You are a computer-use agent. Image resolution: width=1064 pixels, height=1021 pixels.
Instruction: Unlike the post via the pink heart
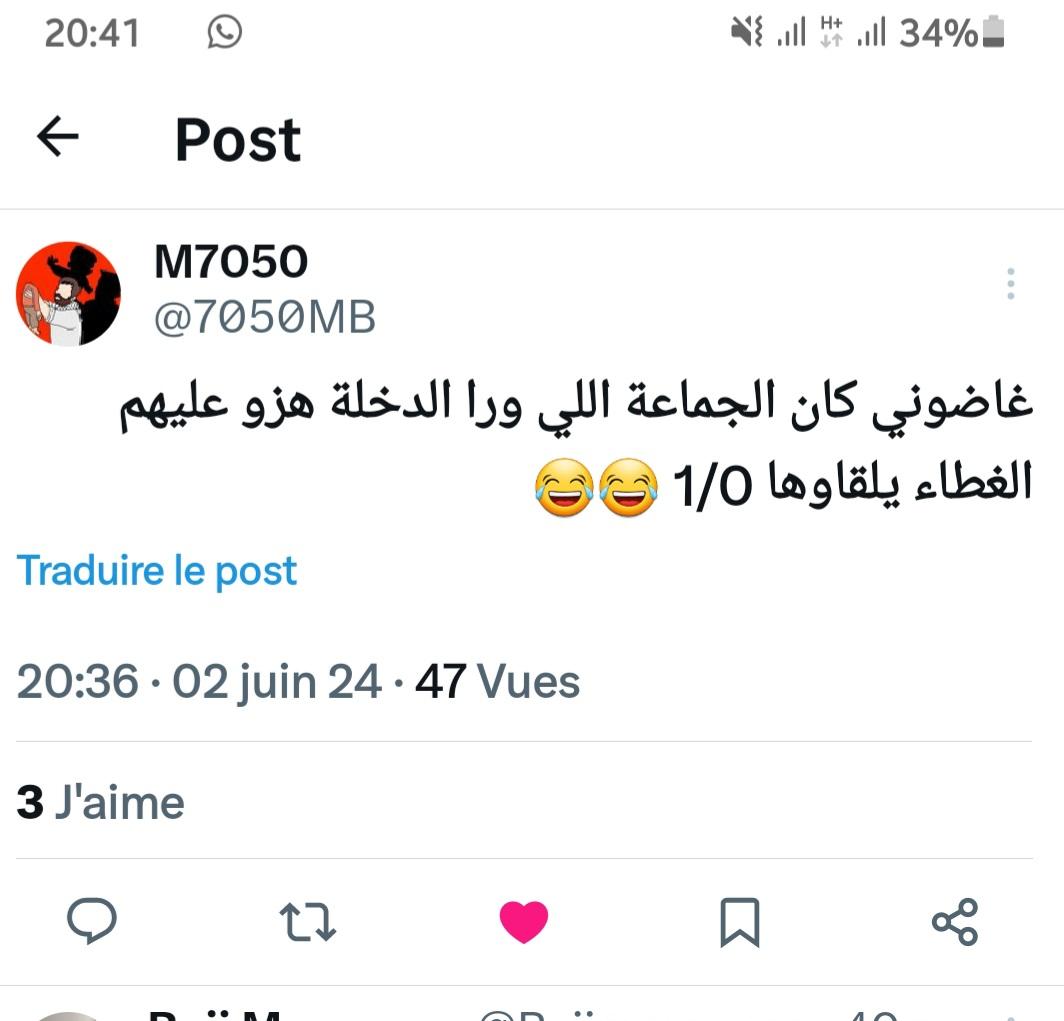point(524,921)
